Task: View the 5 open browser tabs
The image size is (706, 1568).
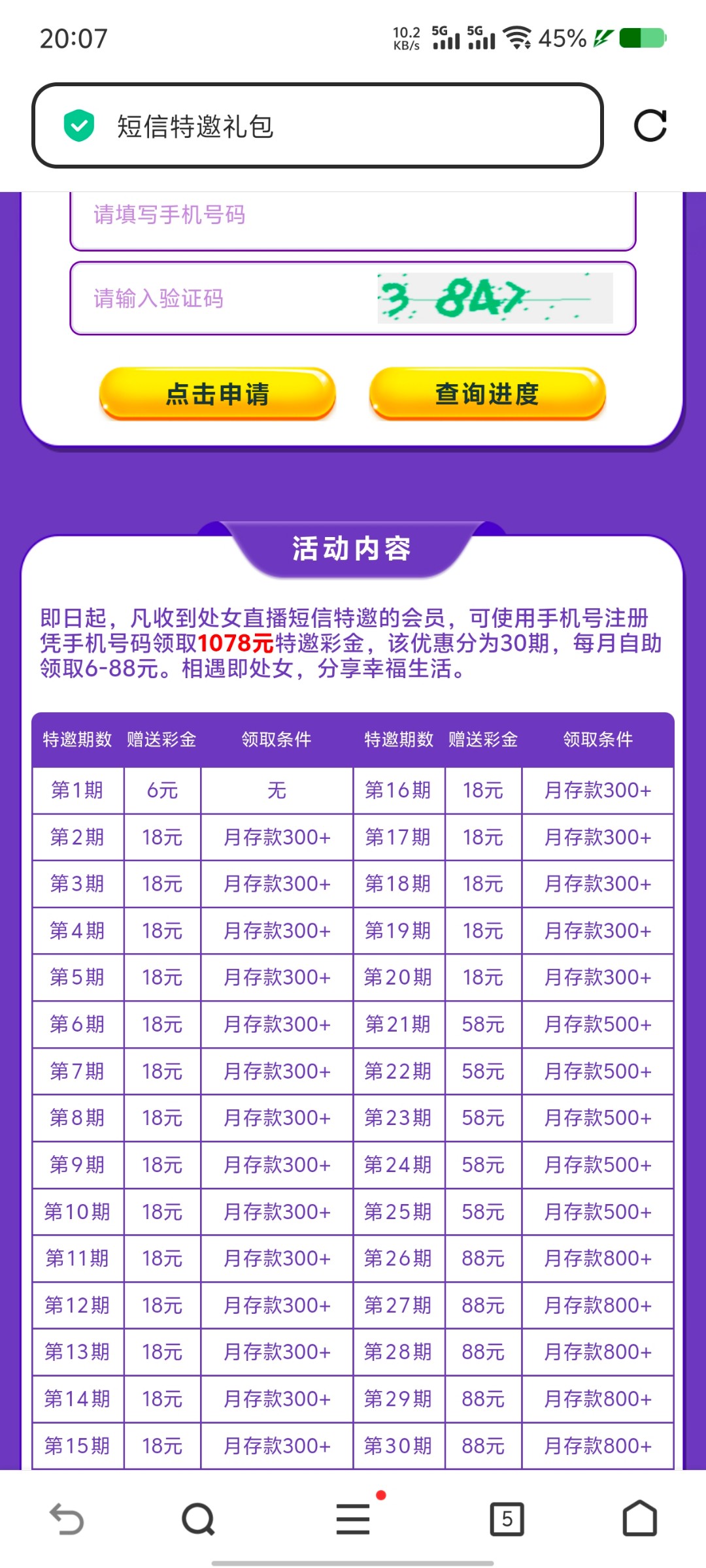Action: (x=507, y=1519)
